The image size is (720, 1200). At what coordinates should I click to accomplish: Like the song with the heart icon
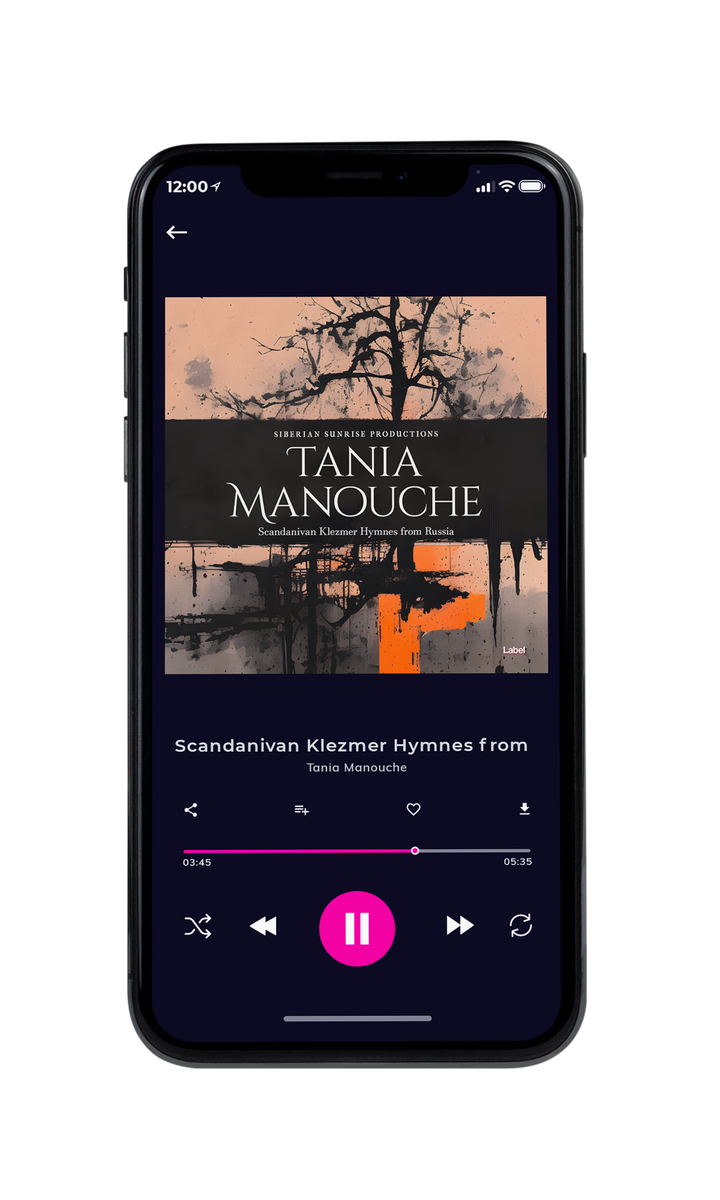click(x=413, y=810)
